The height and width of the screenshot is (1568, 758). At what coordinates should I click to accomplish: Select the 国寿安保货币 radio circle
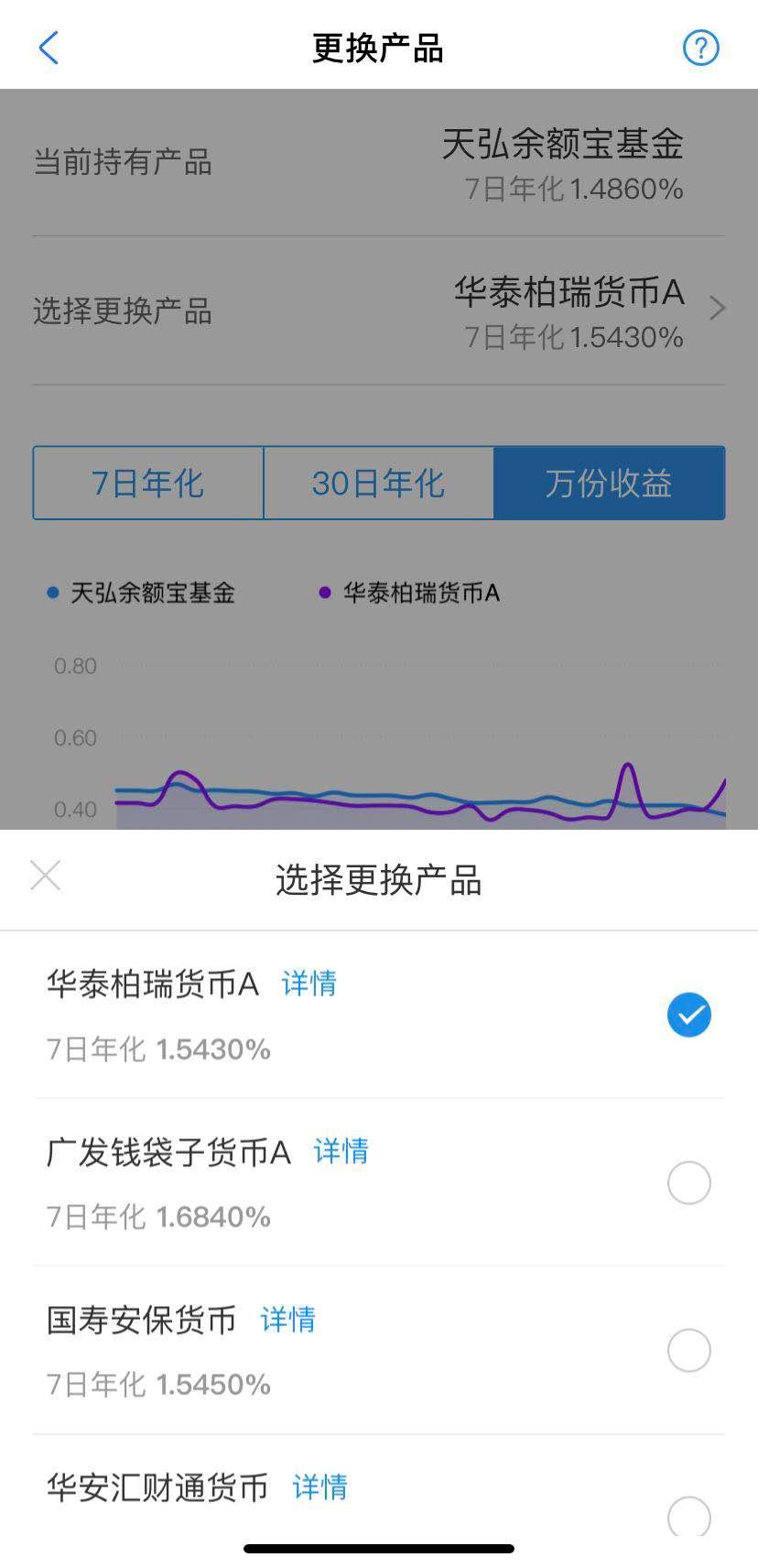pyautogui.click(x=688, y=1350)
